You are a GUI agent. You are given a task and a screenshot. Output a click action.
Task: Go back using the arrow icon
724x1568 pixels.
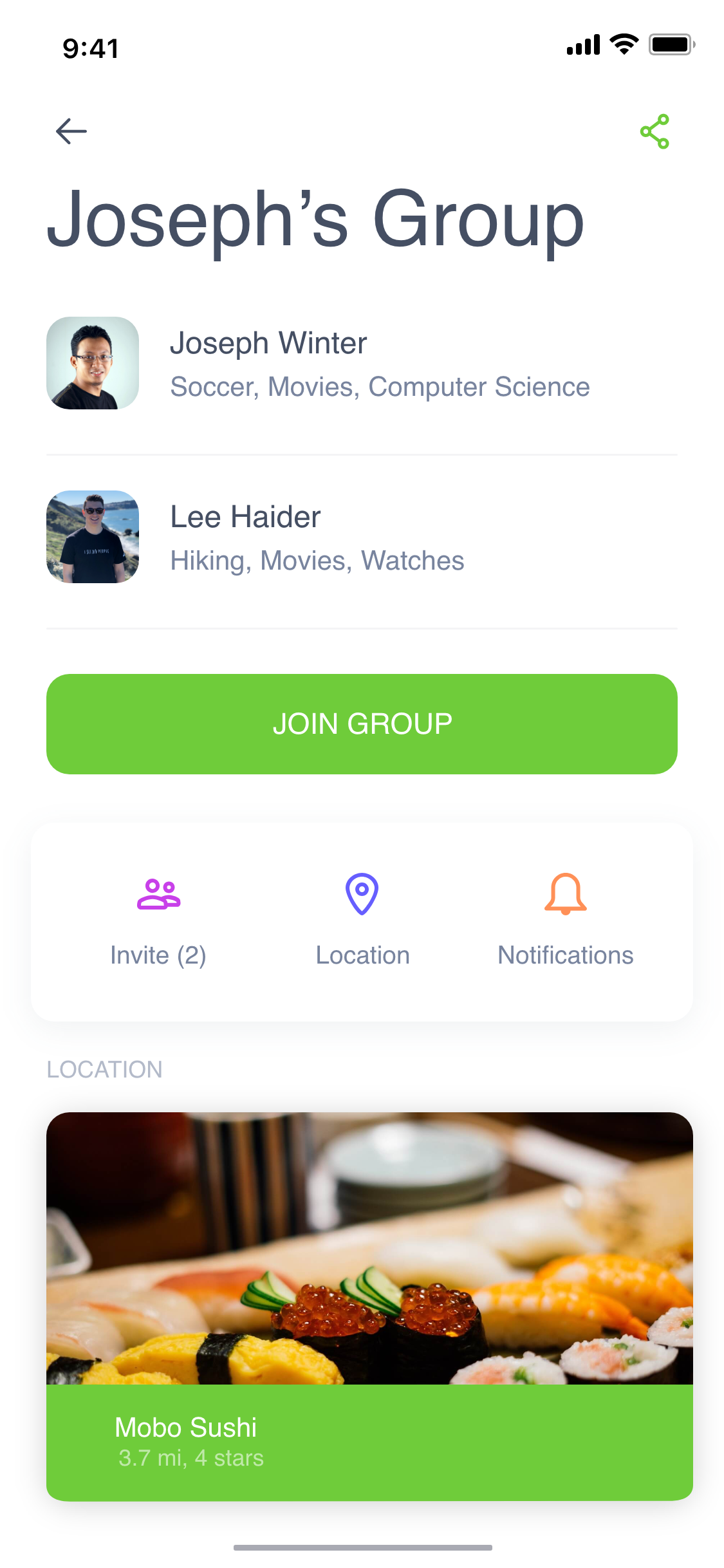(x=71, y=131)
